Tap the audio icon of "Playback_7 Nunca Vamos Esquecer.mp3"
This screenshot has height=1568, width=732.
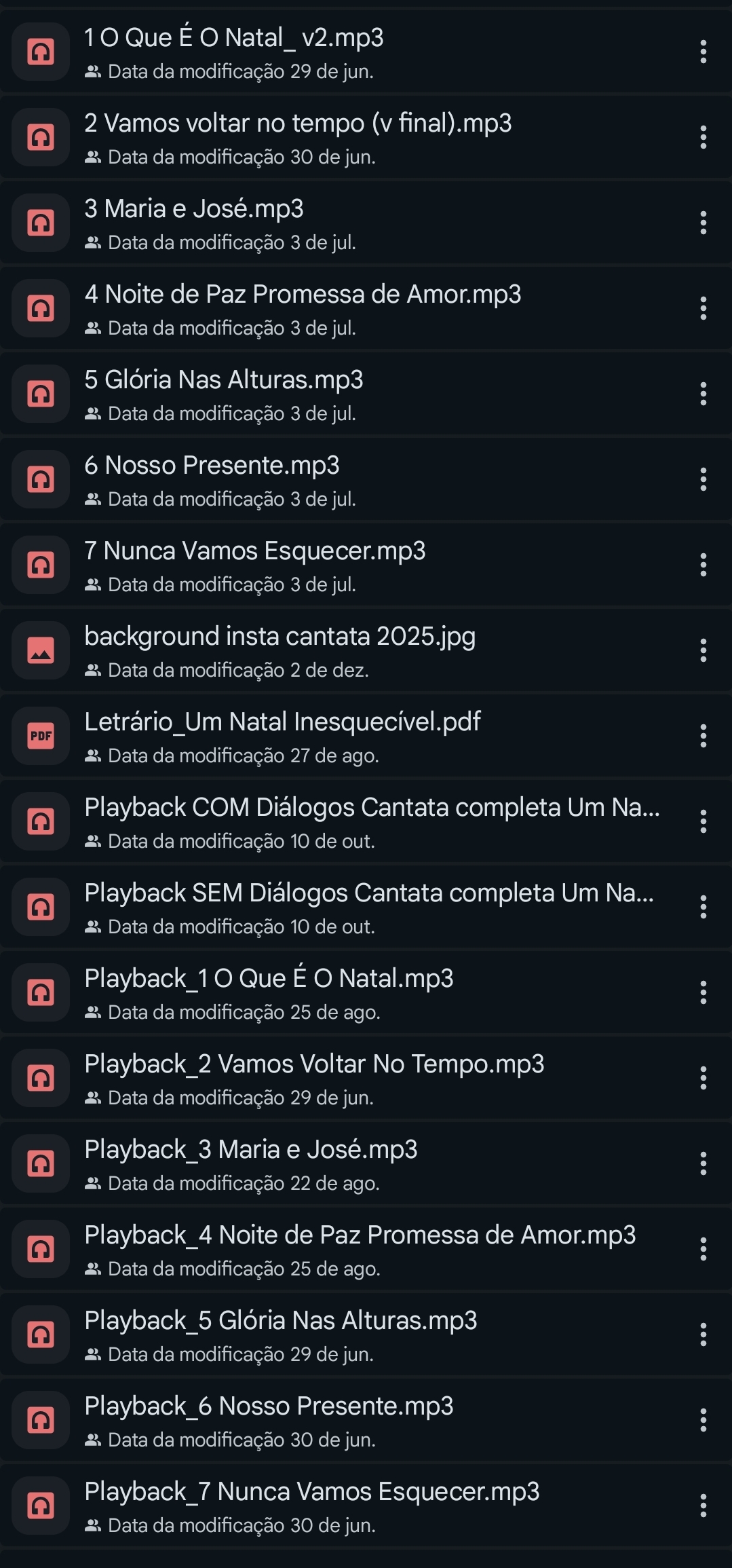tap(40, 1504)
